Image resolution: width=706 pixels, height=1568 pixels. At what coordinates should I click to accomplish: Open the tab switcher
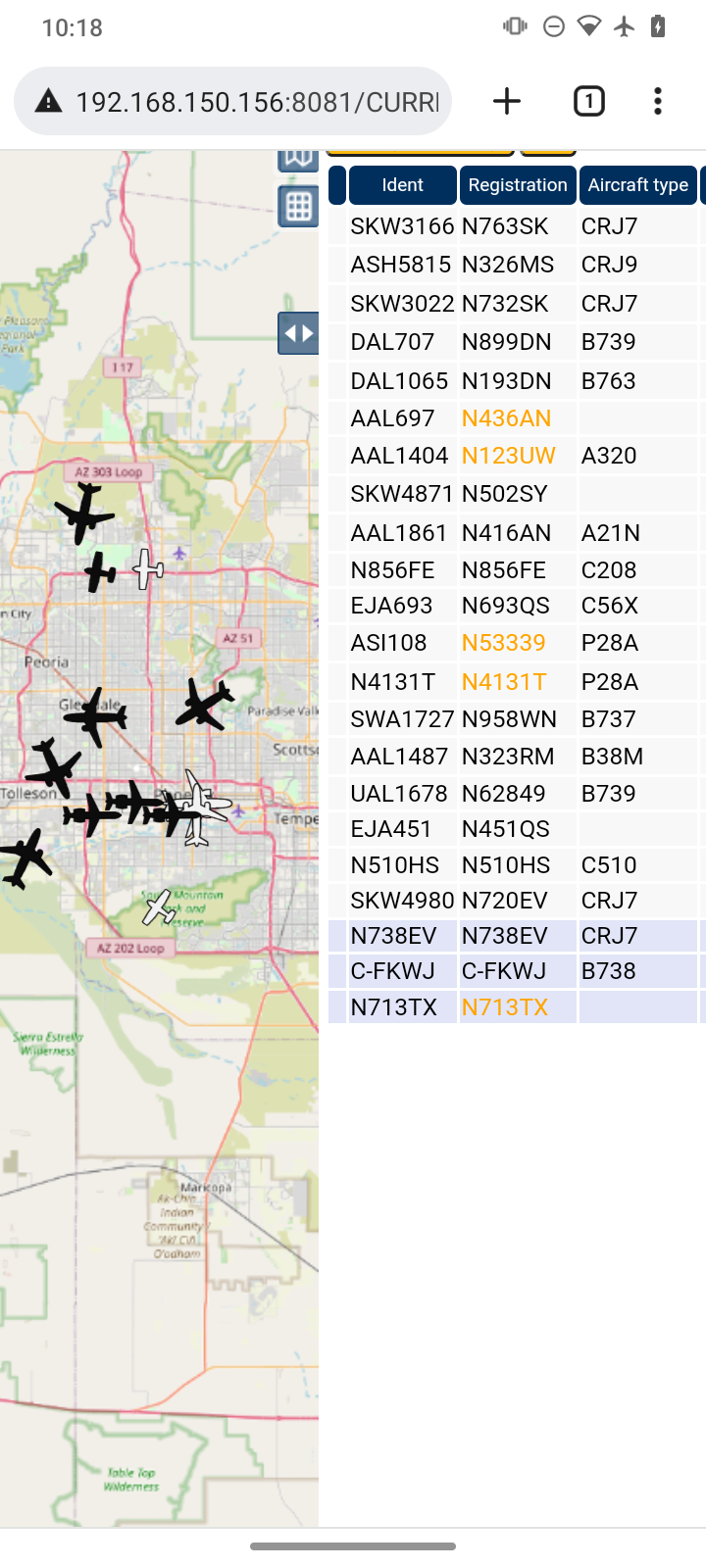coord(588,101)
